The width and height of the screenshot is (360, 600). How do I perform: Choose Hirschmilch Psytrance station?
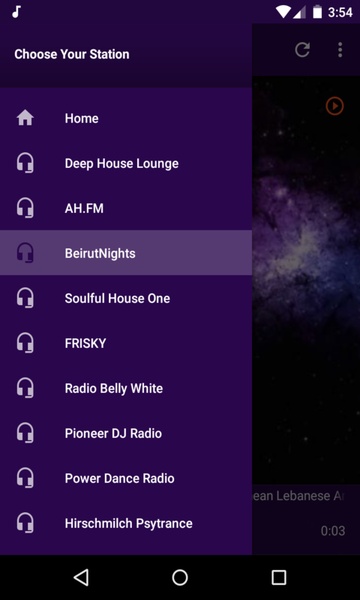point(126,523)
